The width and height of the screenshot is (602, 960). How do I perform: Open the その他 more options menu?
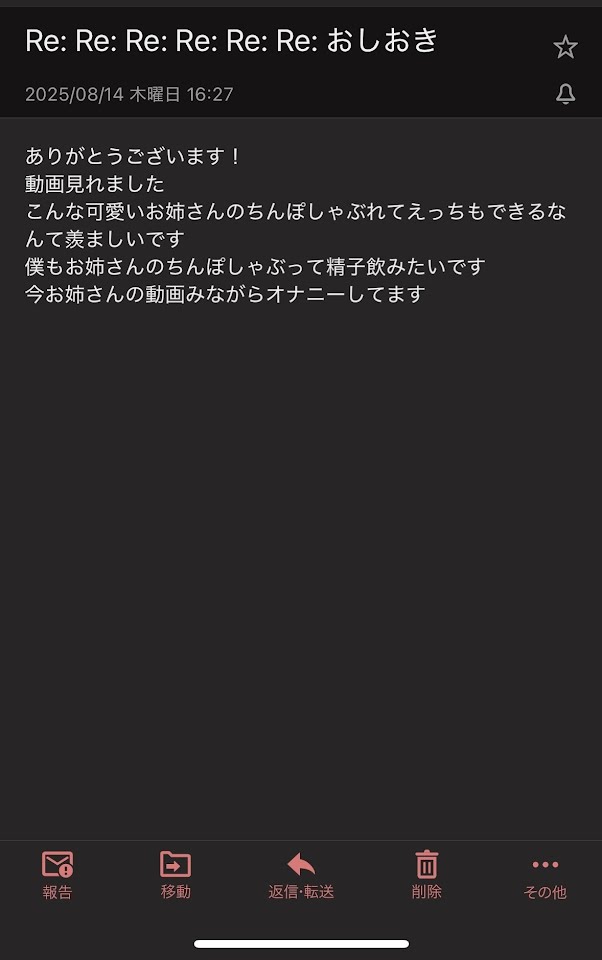pos(545,874)
